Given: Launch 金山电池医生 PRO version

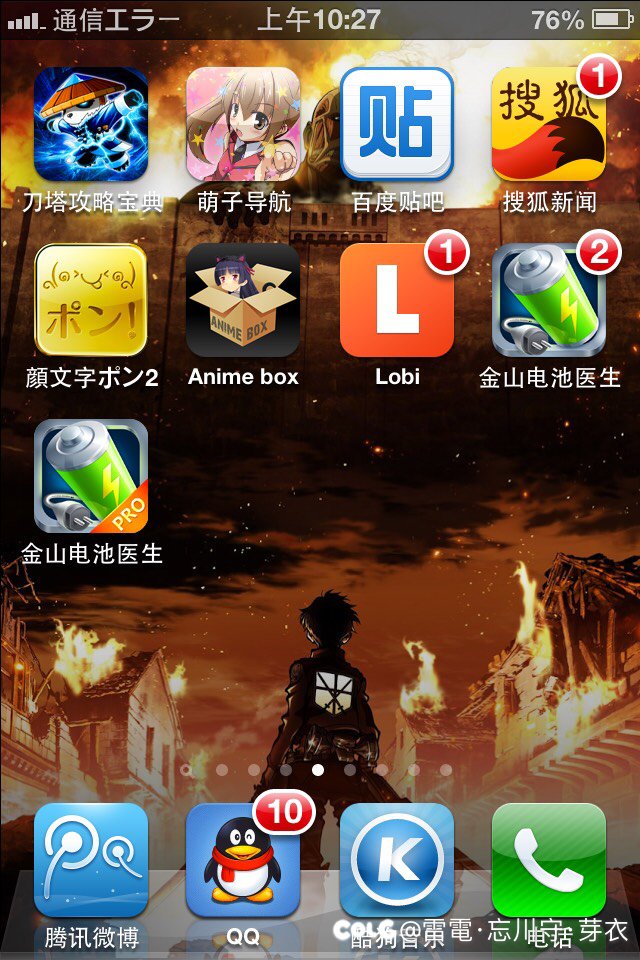Looking at the screenshot, I should point(91,476).
